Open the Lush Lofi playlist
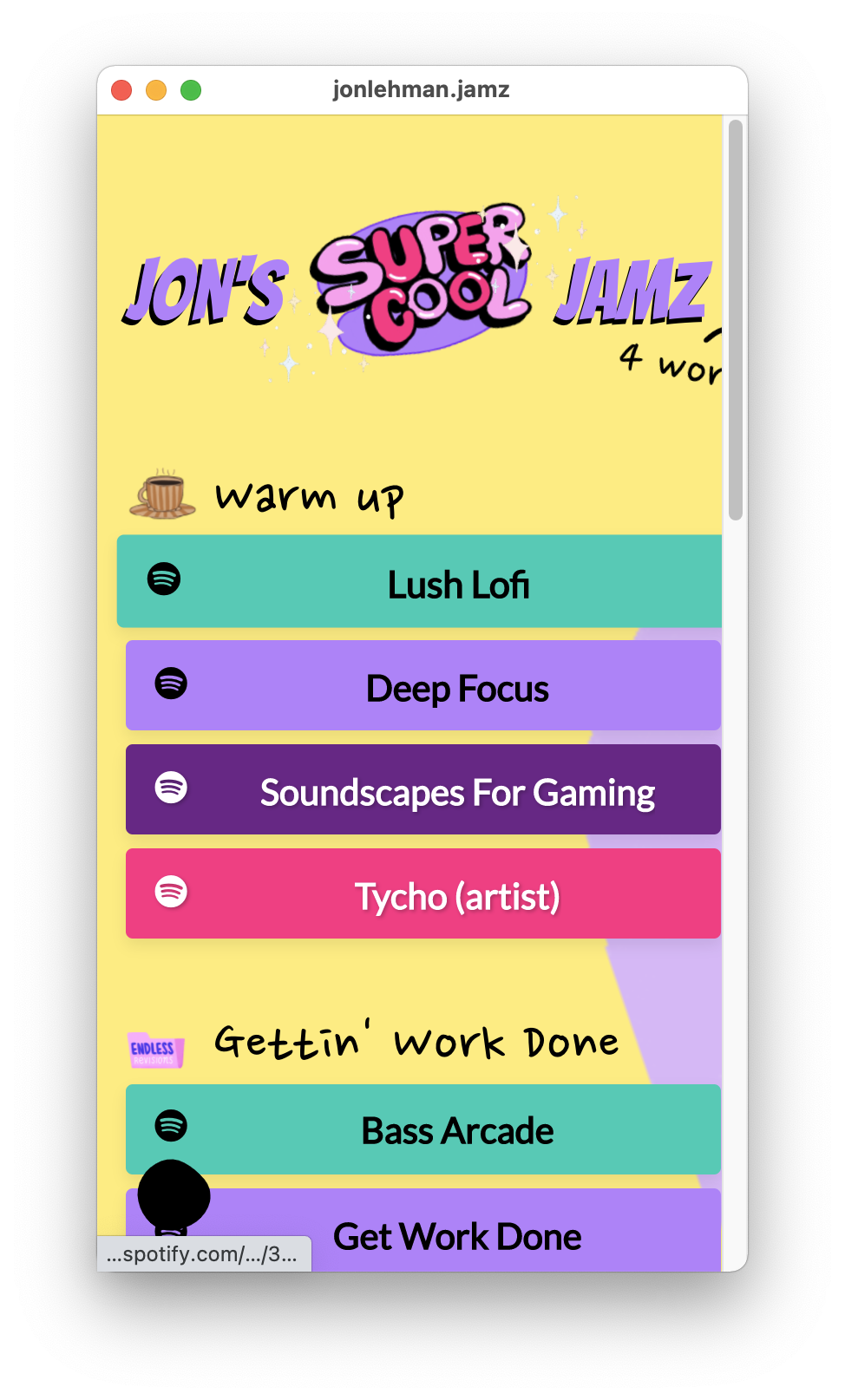 [x=419, y=581]
